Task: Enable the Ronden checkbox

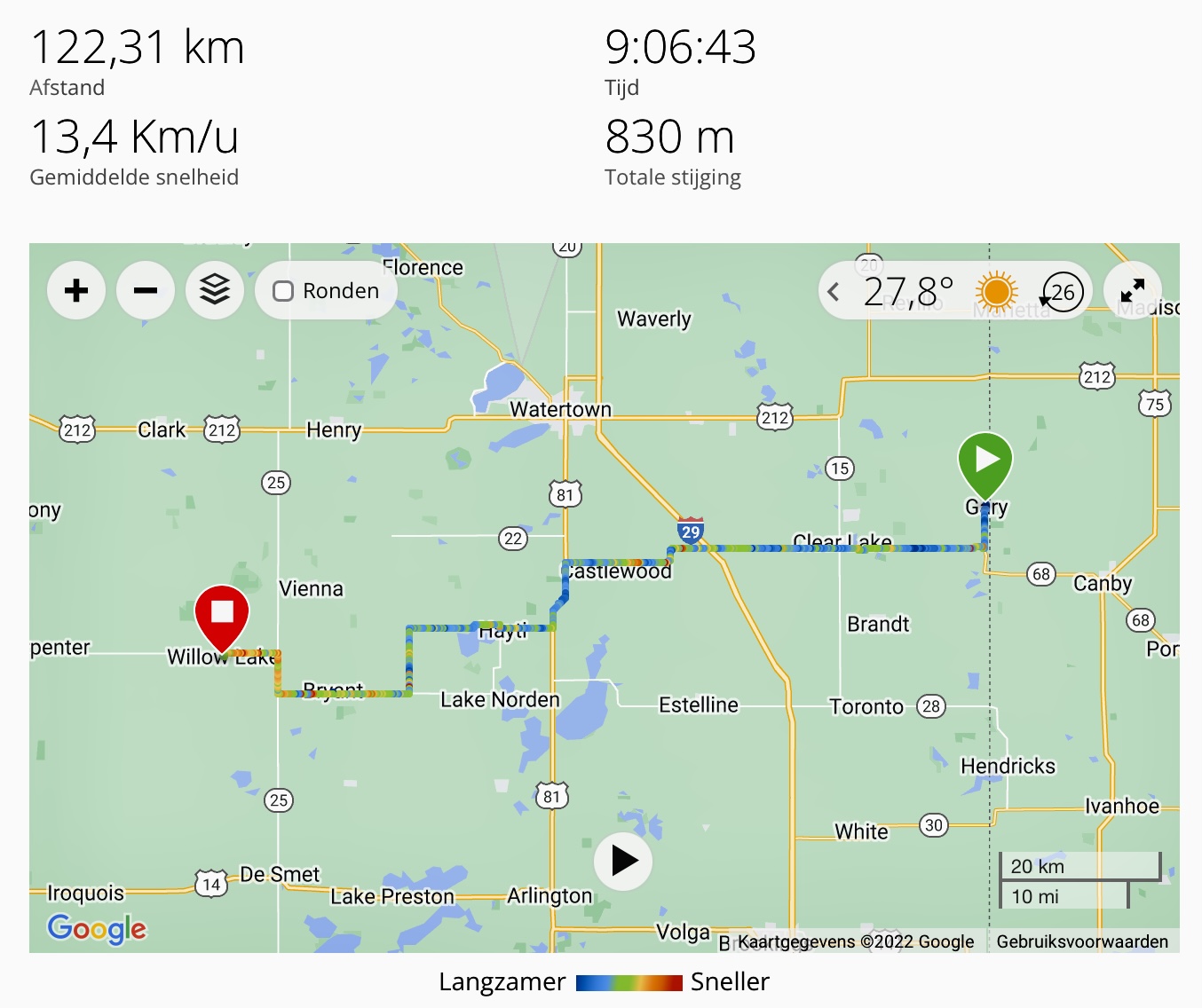Action: pyautogui.click(x=283, y=291)
